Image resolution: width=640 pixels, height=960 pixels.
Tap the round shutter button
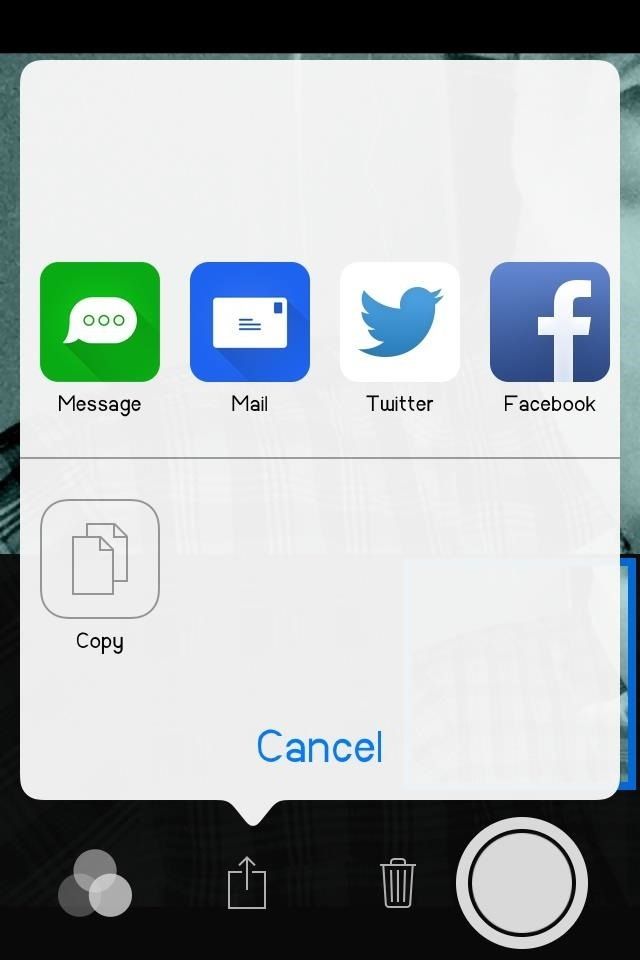point(522,884)
